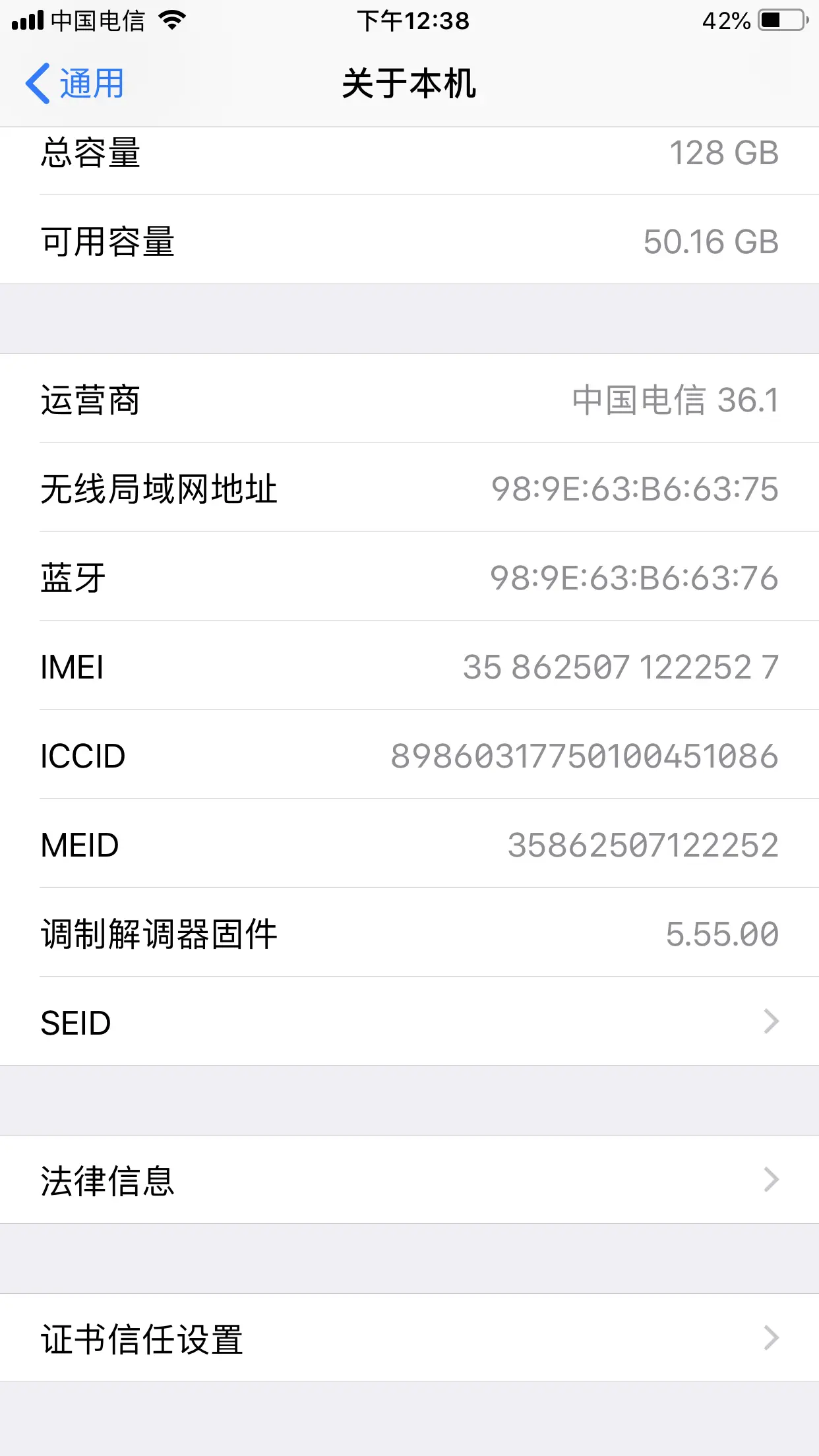Go back to 通用 settings
The height and width of the screenshot is (1456, 819).
75,84
